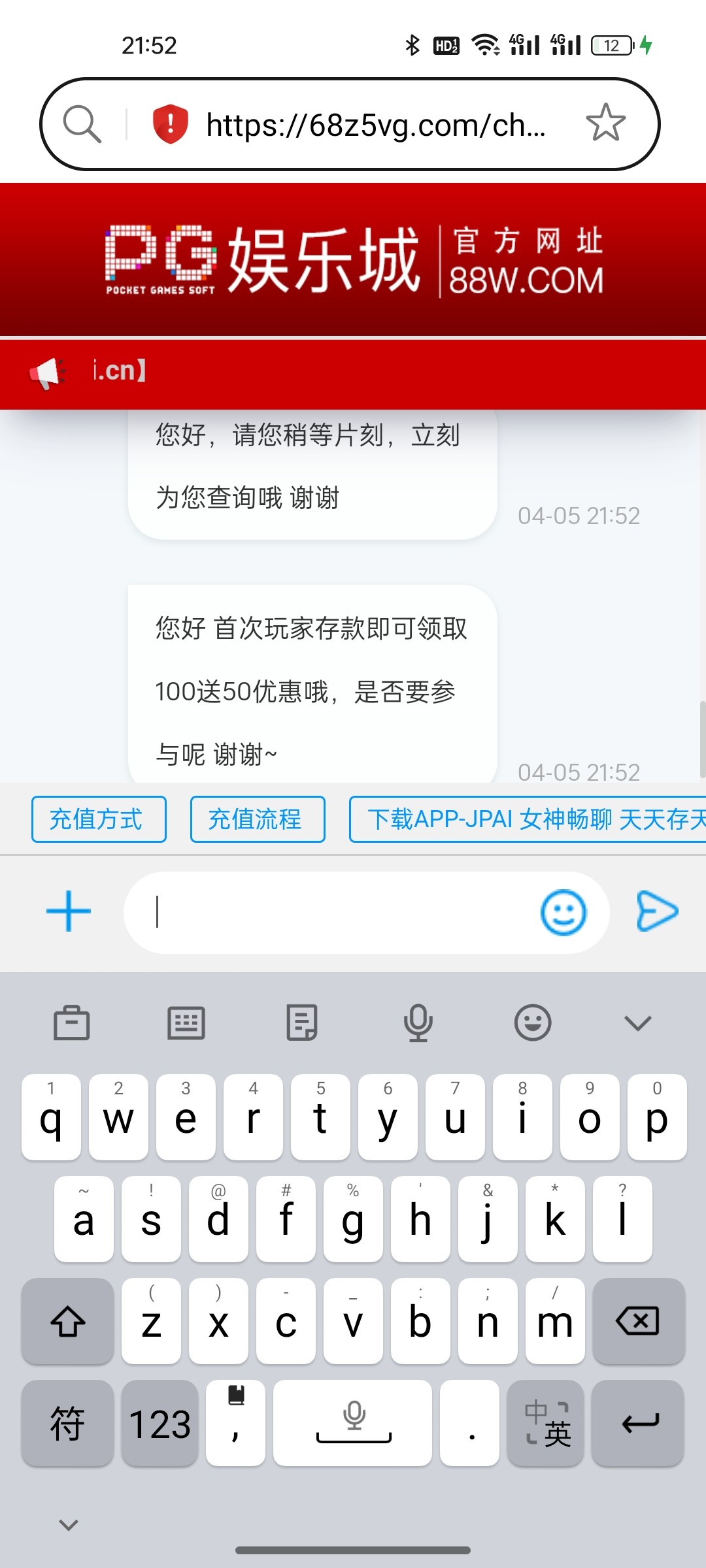Open the site security warning shield

tap(170, 123)
